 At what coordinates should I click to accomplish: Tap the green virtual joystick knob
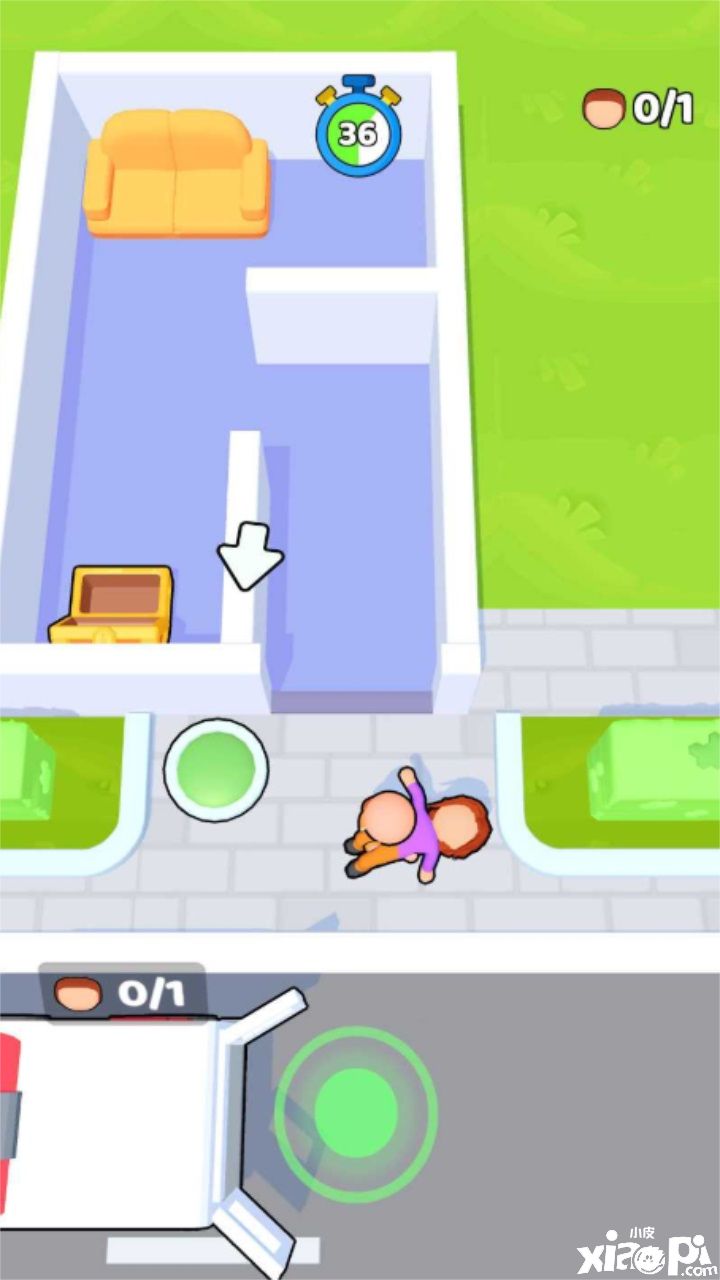point(355,1110)
